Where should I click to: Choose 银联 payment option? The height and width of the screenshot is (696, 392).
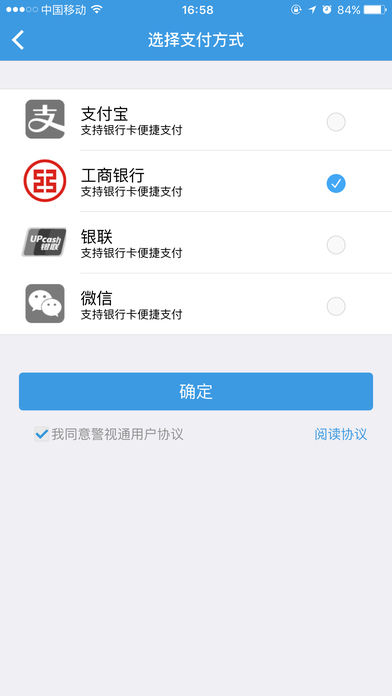(196, 242)
